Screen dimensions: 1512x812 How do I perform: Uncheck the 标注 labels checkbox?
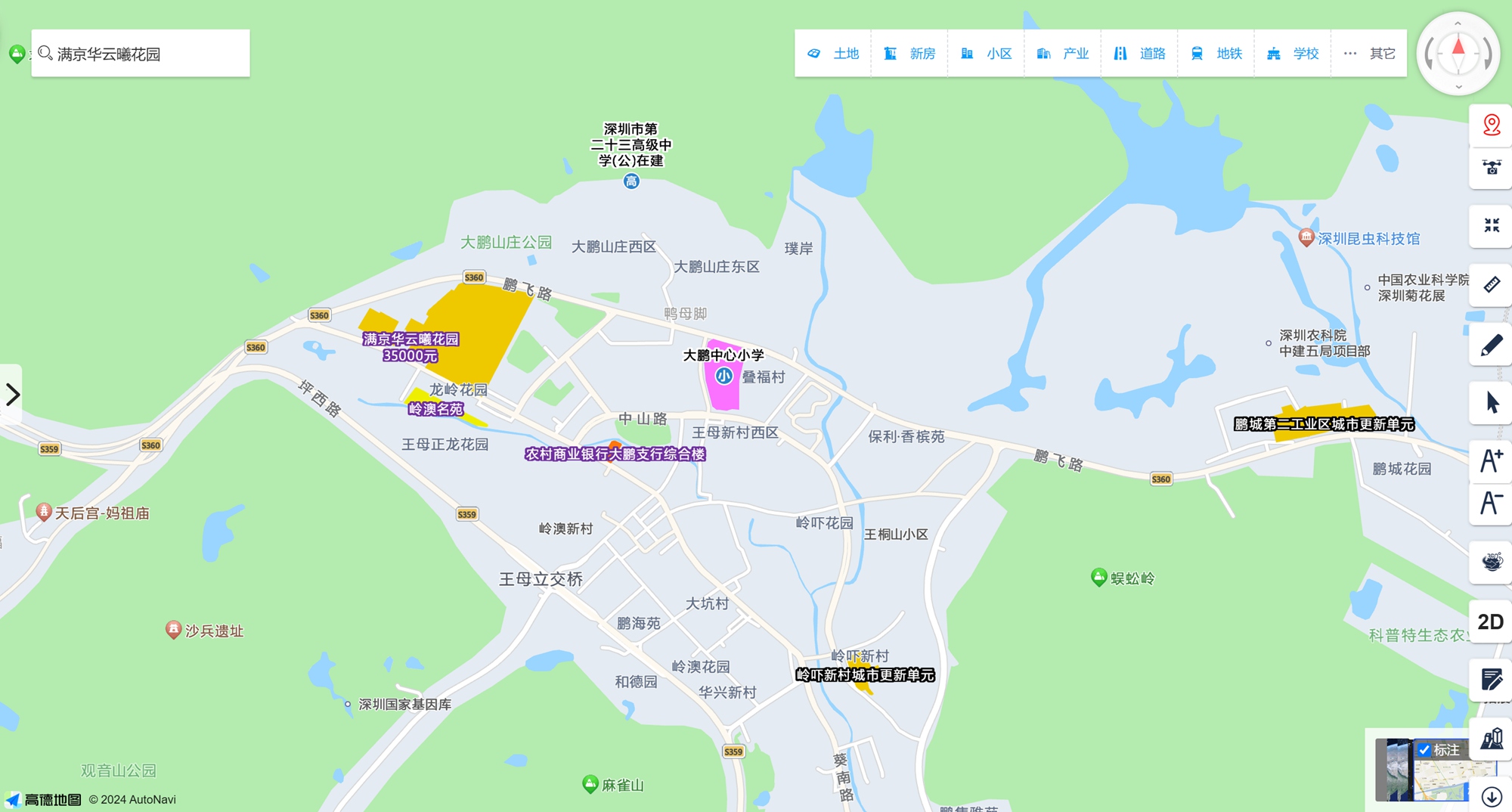1424,750
